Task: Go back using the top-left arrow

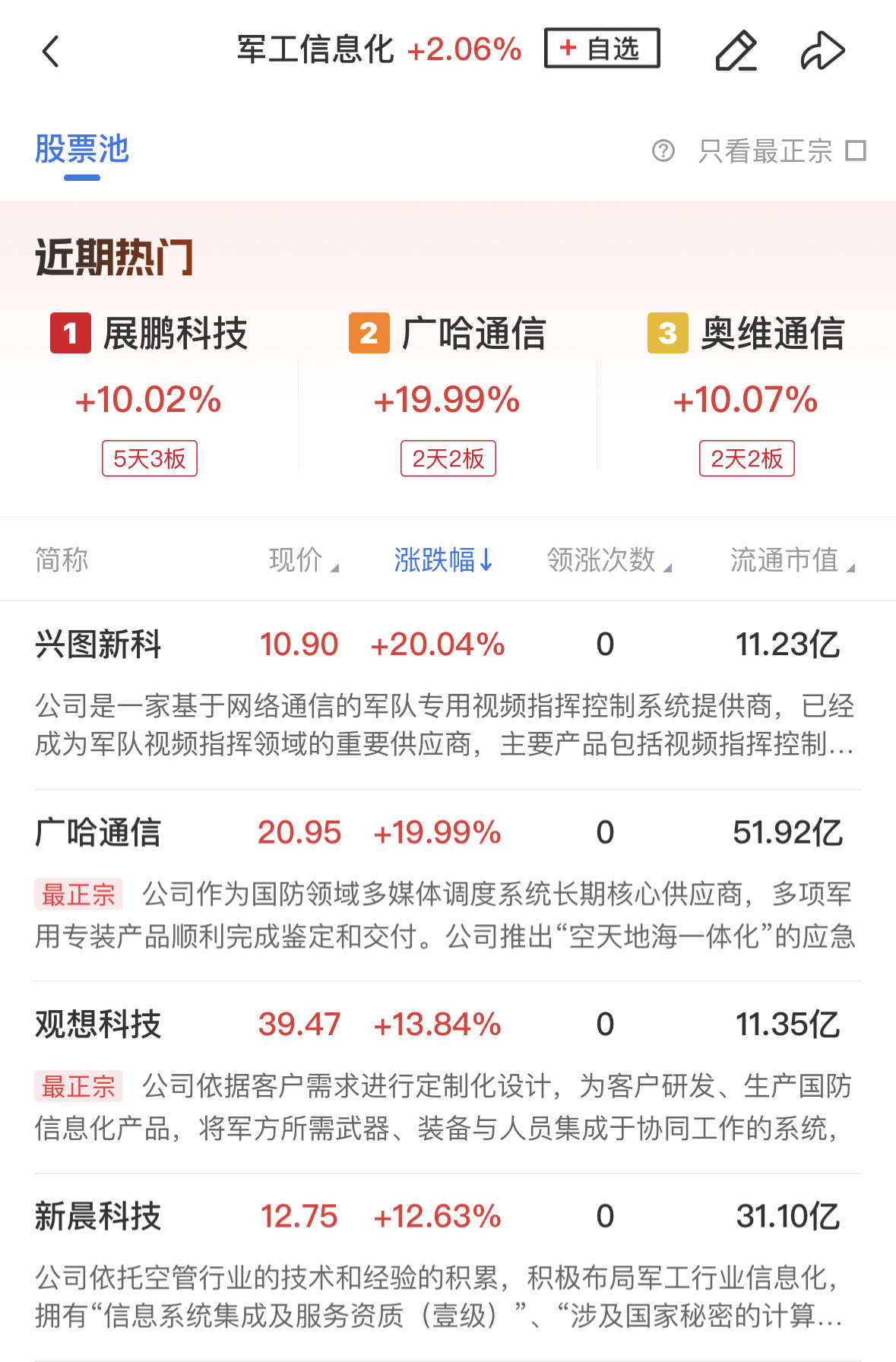Action: (x=50, y=52)
